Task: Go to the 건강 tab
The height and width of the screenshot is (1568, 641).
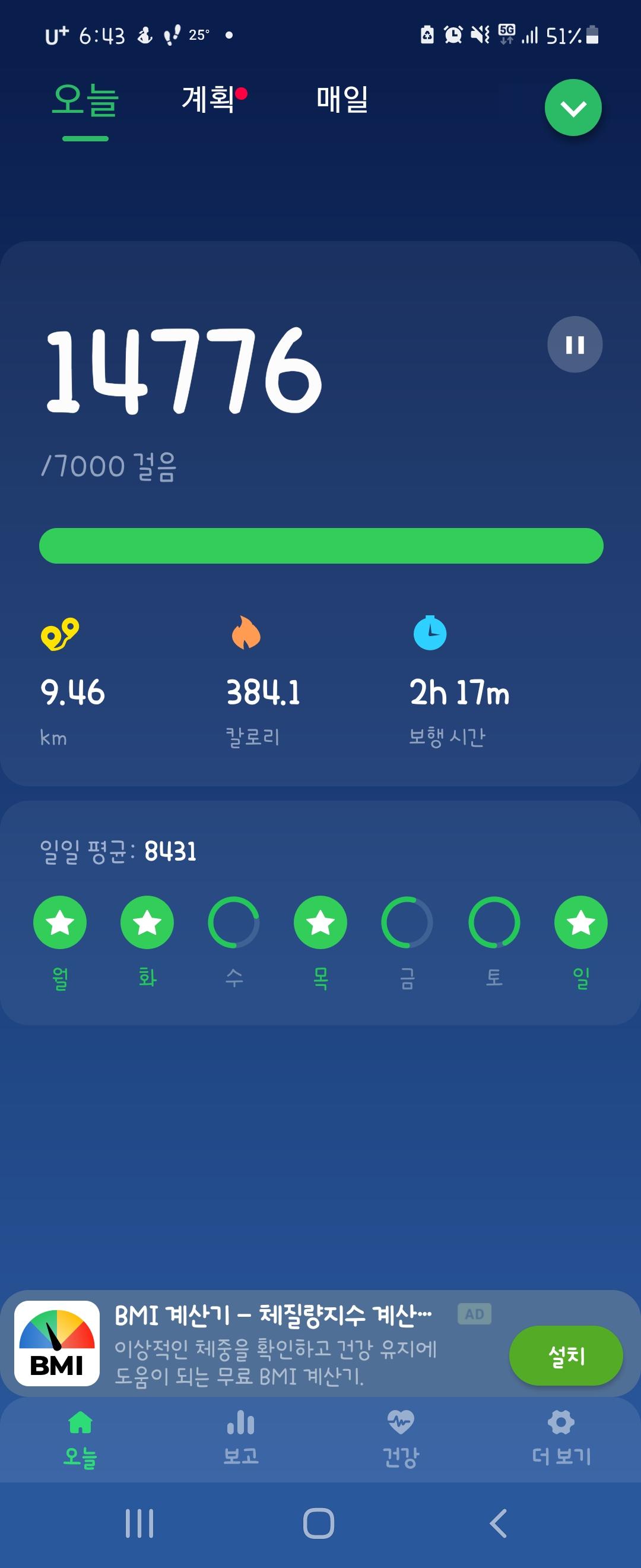Action: [400, 1438]
